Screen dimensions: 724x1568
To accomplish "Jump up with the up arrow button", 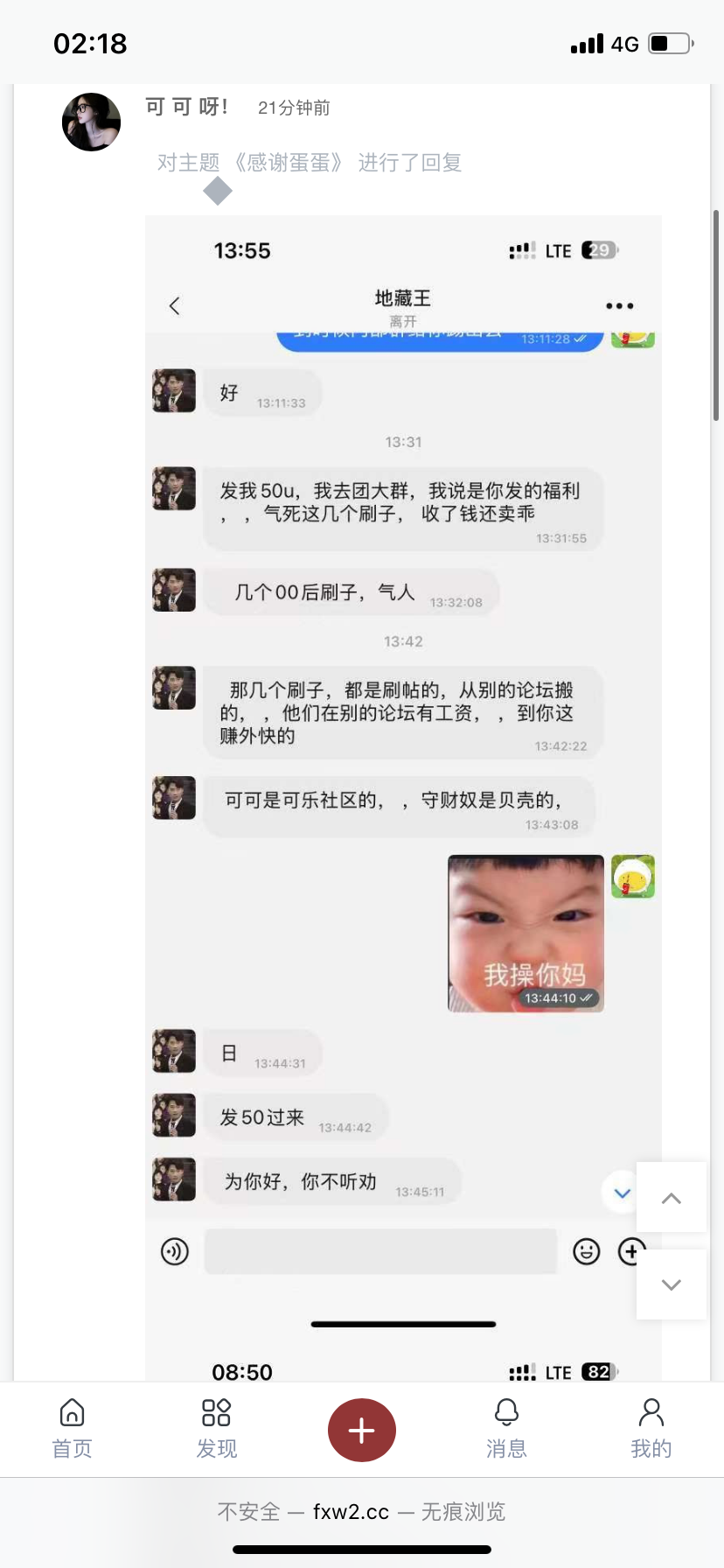I will [x=671, y=1198].
